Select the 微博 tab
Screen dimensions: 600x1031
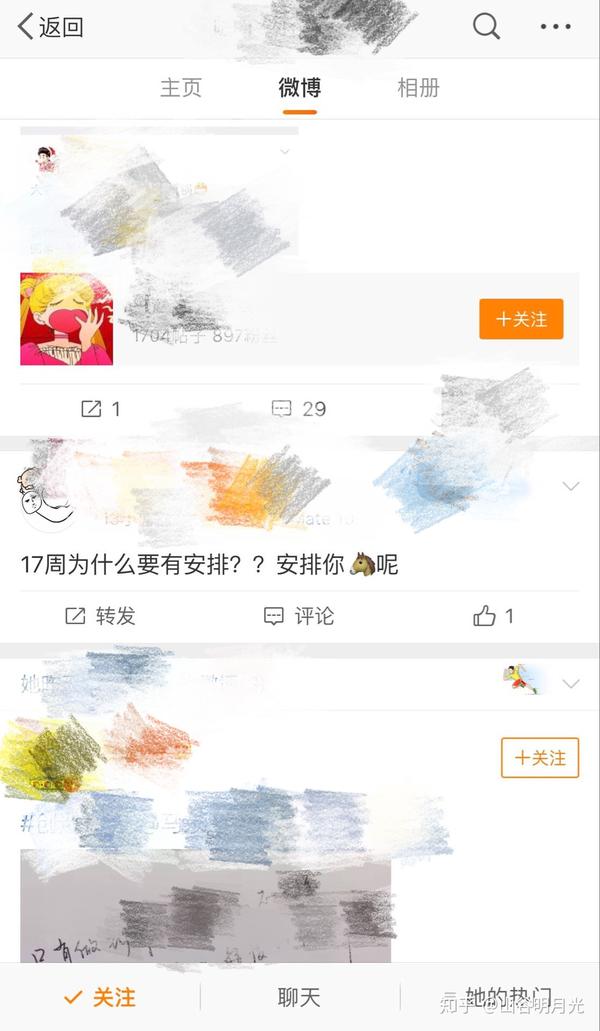300,88
